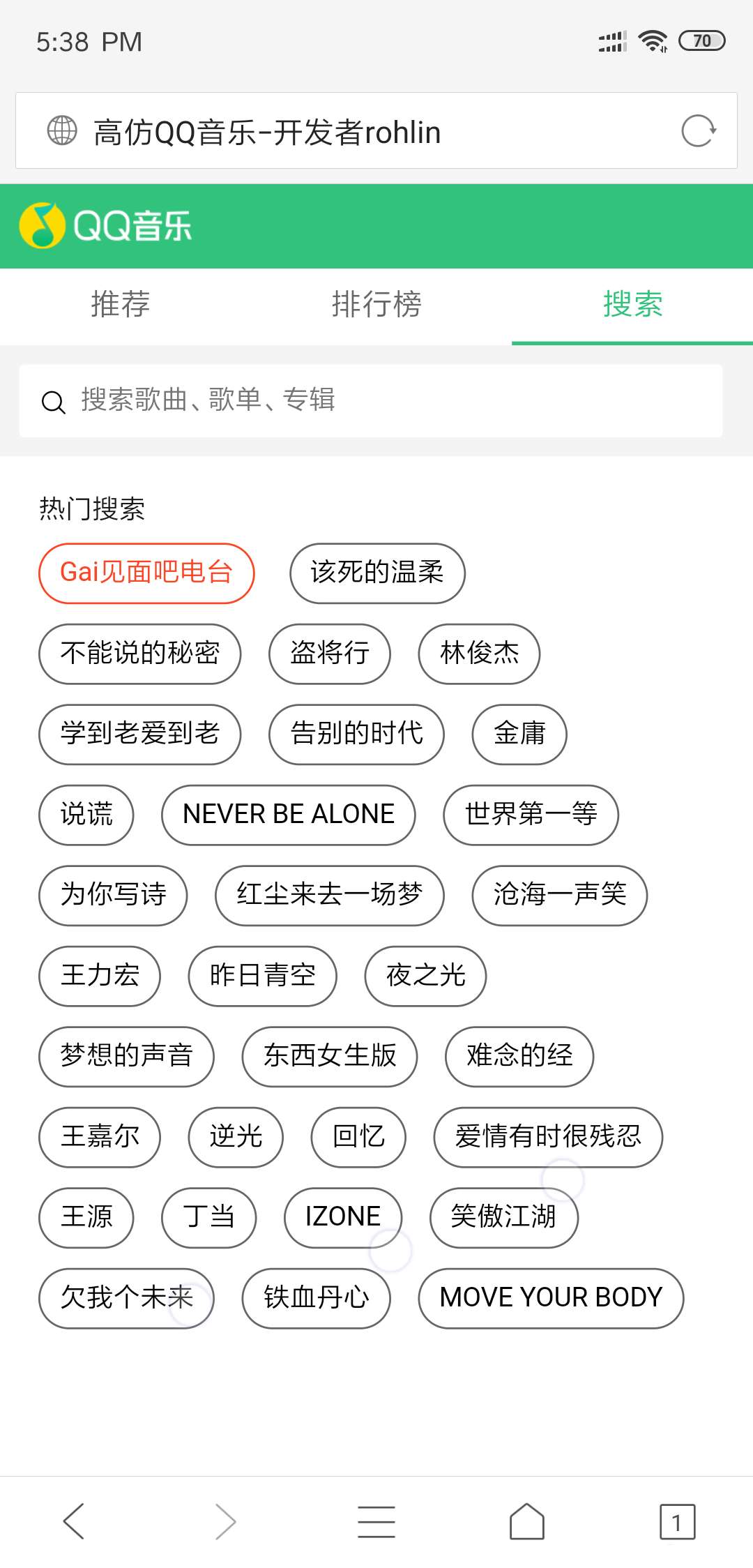The height and width of the screenshot is (1568, 753).
Task: Tap the 世界第一等 chip
Action: click(531, 815)
